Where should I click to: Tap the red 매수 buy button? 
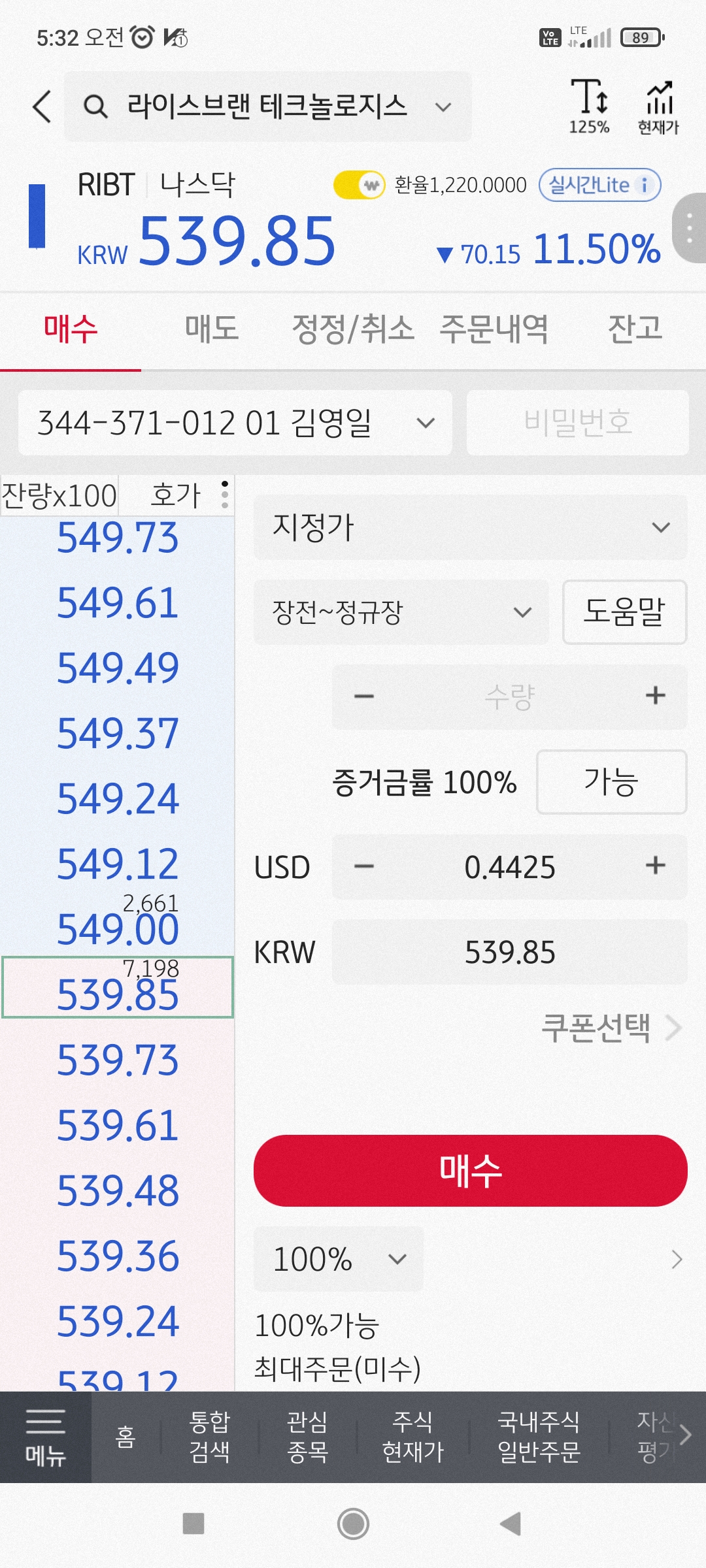click(x=470, y=1170)
